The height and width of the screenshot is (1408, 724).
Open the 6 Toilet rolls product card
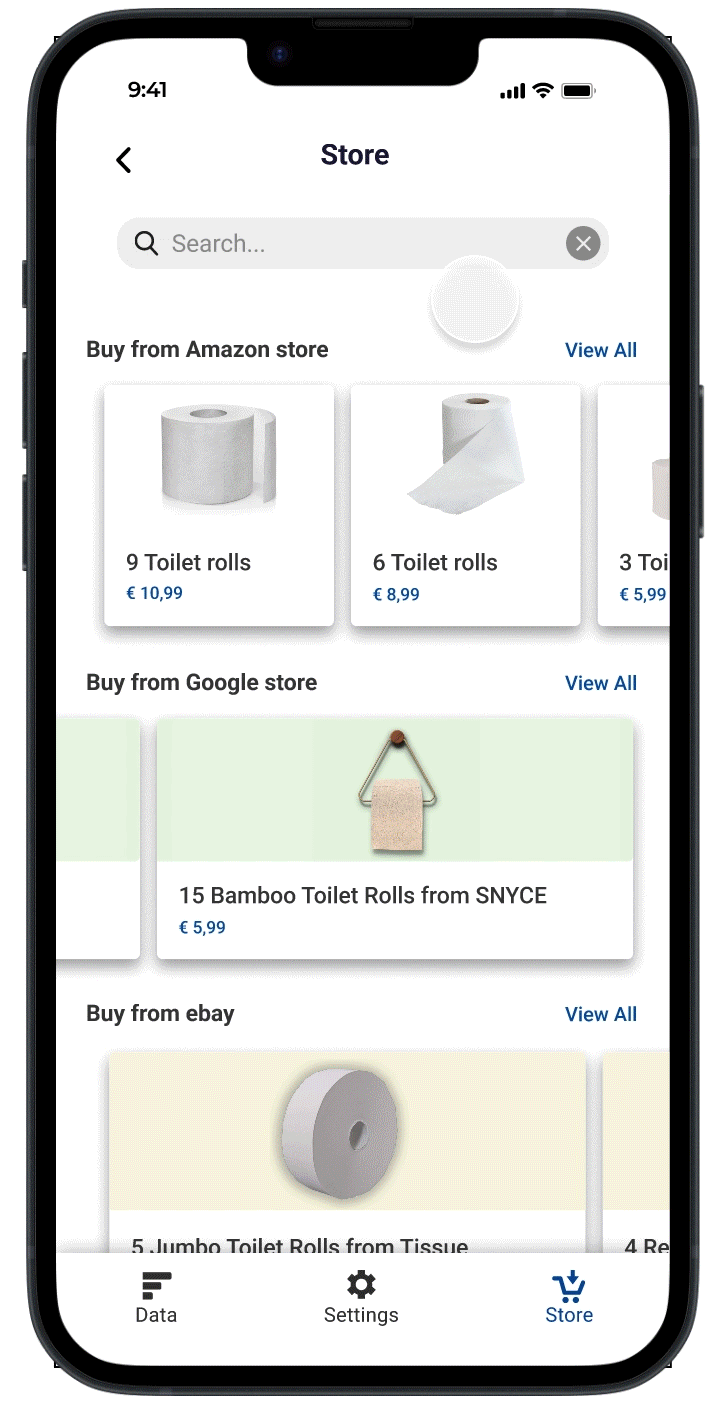[465, 505]
